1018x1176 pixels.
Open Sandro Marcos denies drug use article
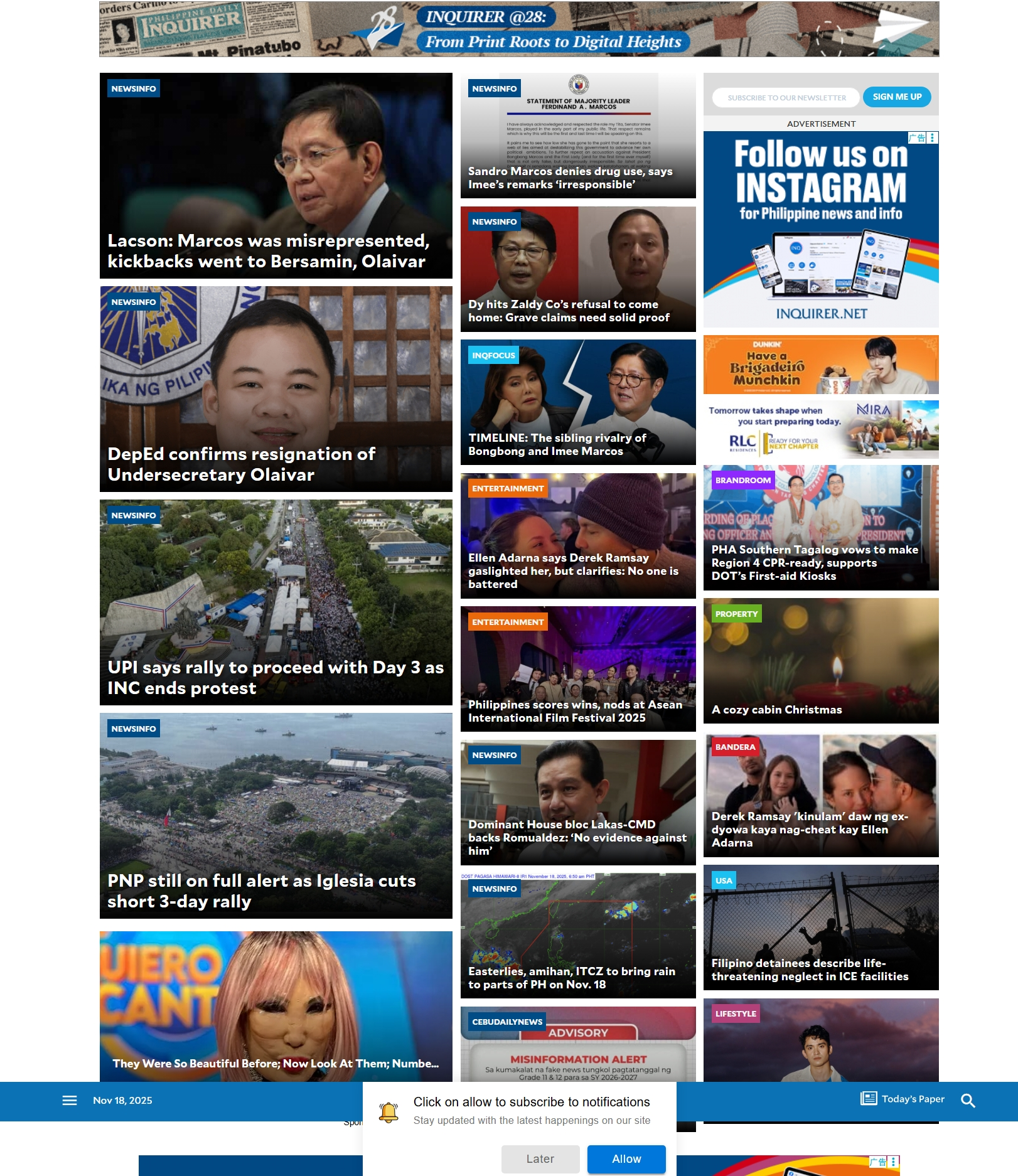(x=570, y=178)
